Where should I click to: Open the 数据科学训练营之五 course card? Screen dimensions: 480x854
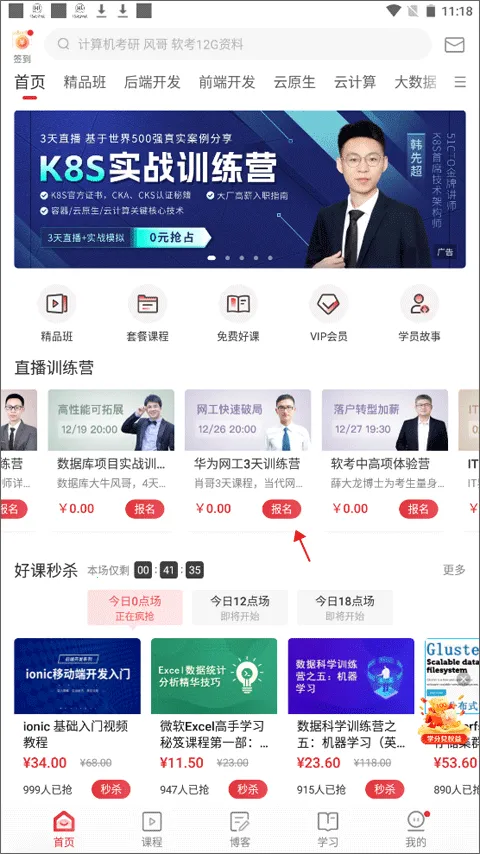coord(351,719)
